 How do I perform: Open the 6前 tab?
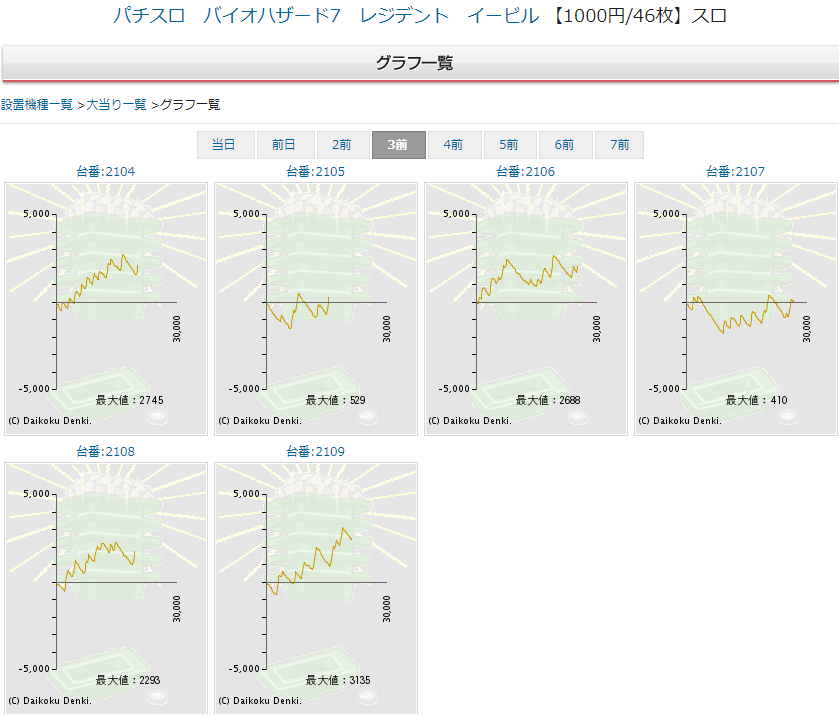(x=564, y=145)
